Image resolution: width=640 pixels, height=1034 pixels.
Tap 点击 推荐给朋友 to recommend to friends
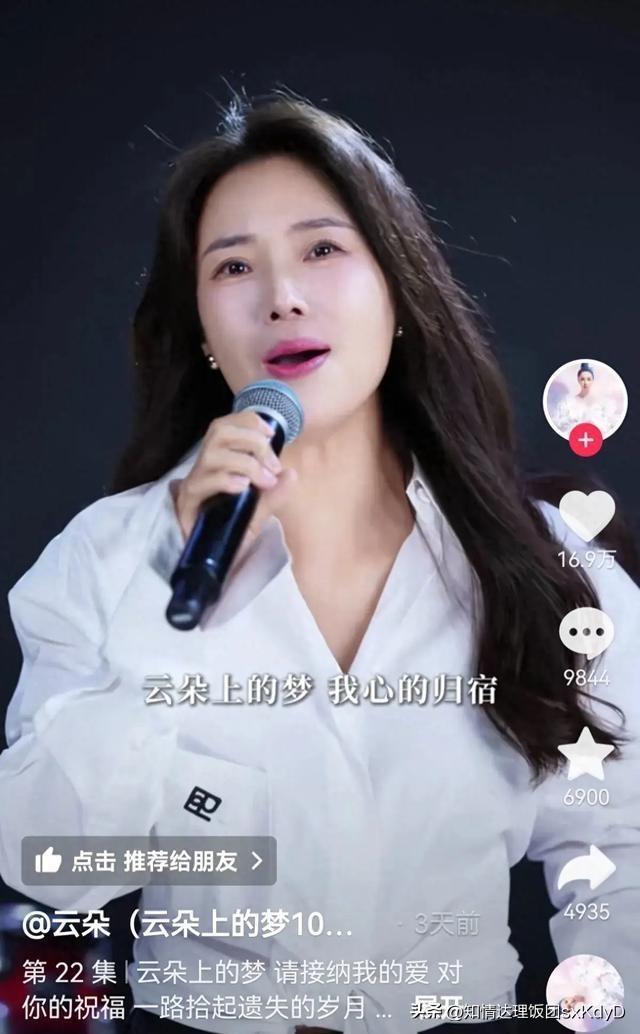click(x=149, y=860)
